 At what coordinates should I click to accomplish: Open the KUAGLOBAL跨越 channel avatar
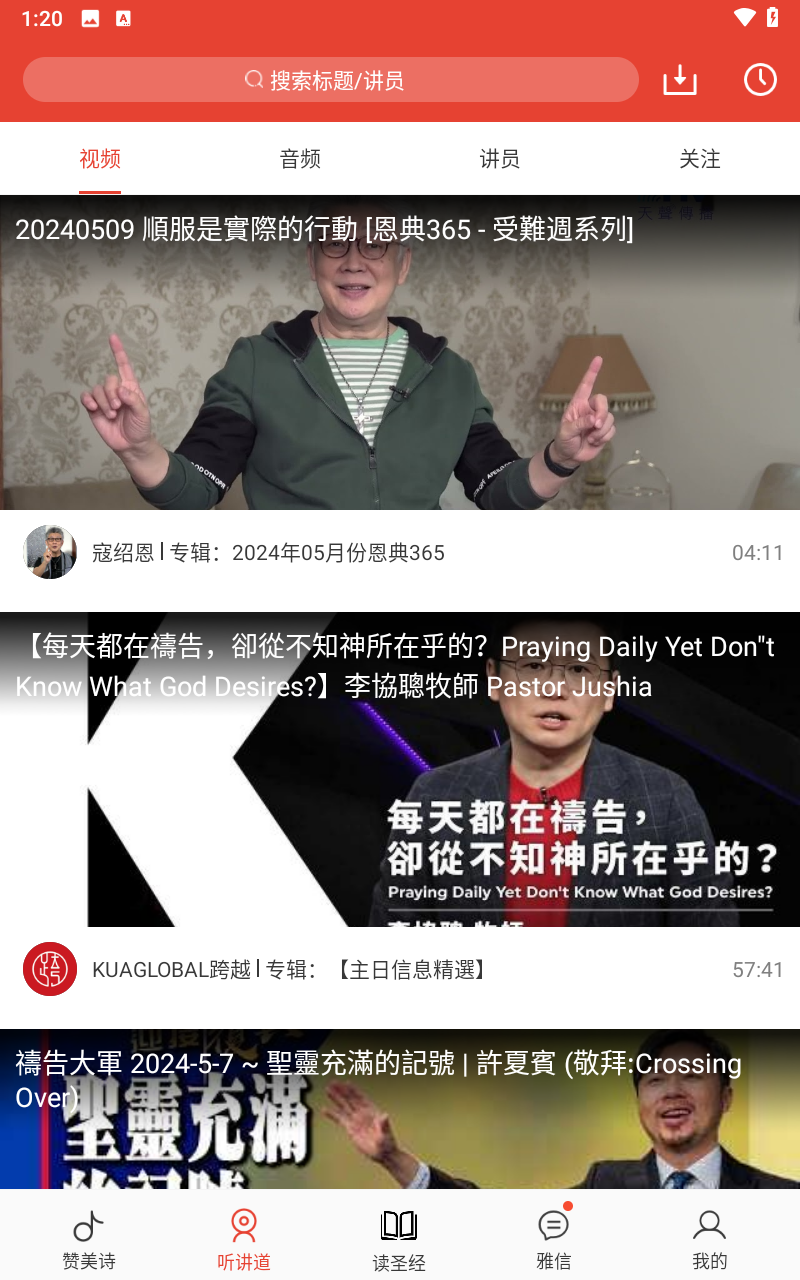(50, 969)
